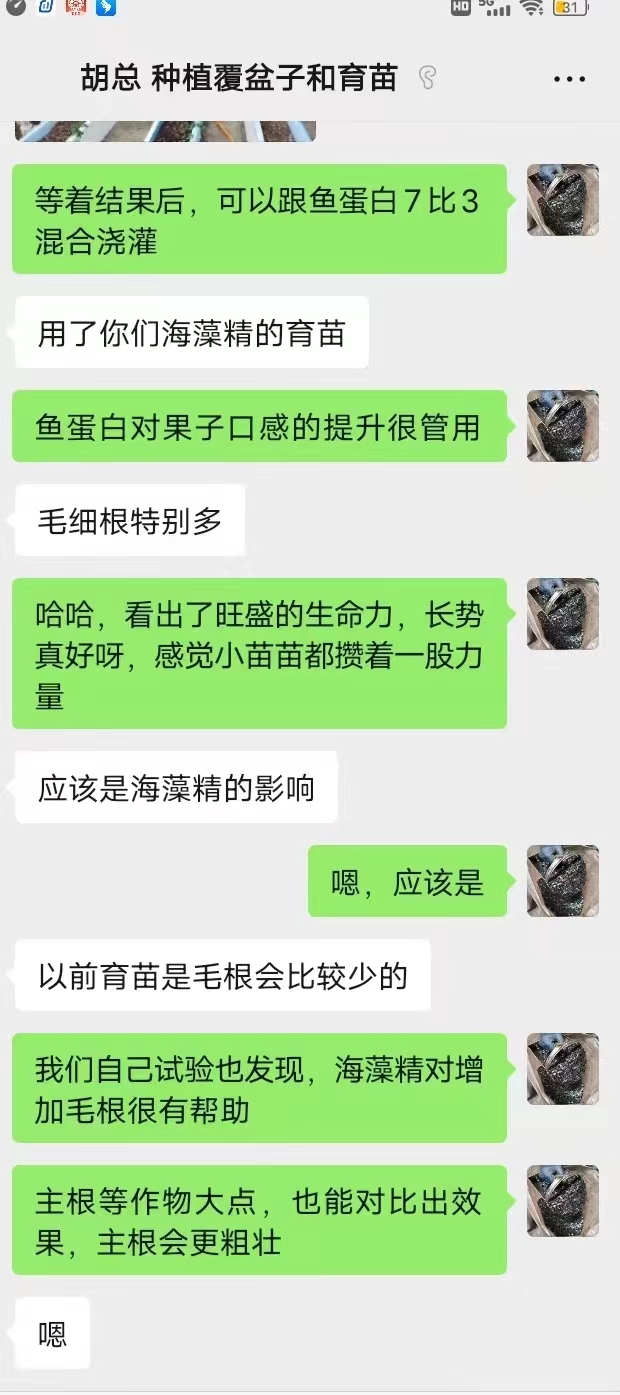Image resolution: width=620 pixels, height=1395 pixels.
Task: Open the partially visible photo message at top
Action: (165, 131)
